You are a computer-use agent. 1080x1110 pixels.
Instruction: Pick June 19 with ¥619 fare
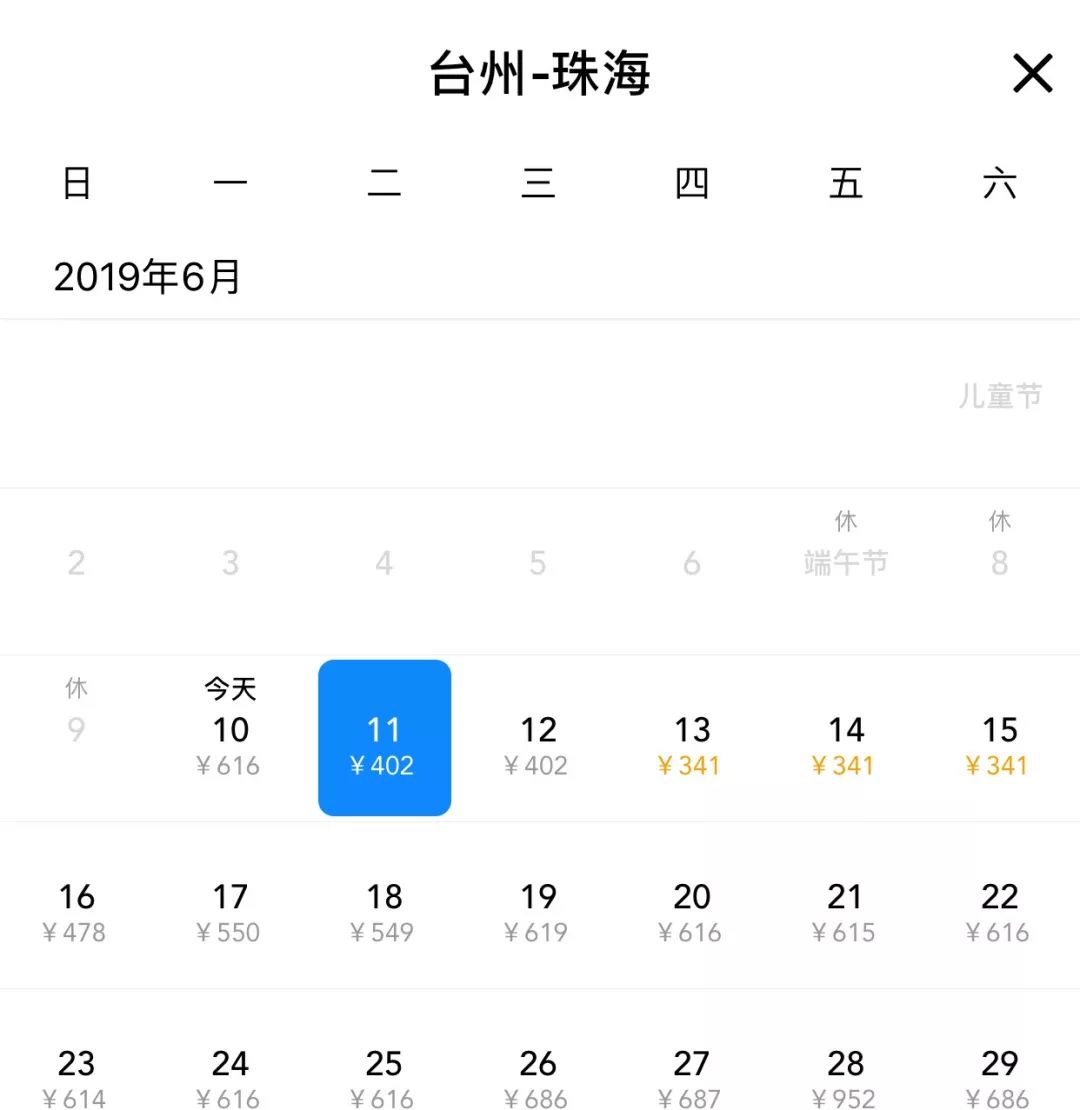coord(539,910)
